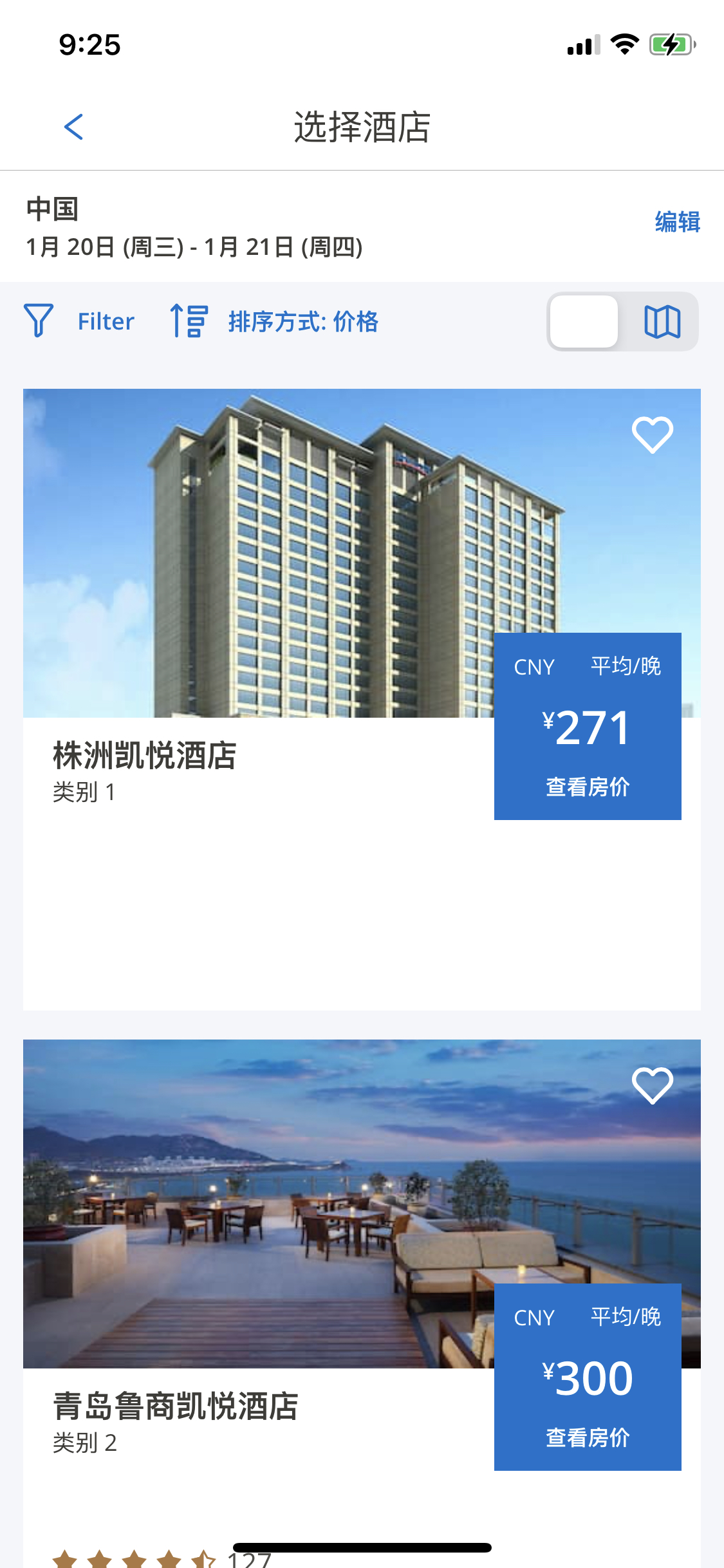Go back from the hotel selection page
Image resolution: width=724 pixels, height=1568 pixels.
click(74, 127)
